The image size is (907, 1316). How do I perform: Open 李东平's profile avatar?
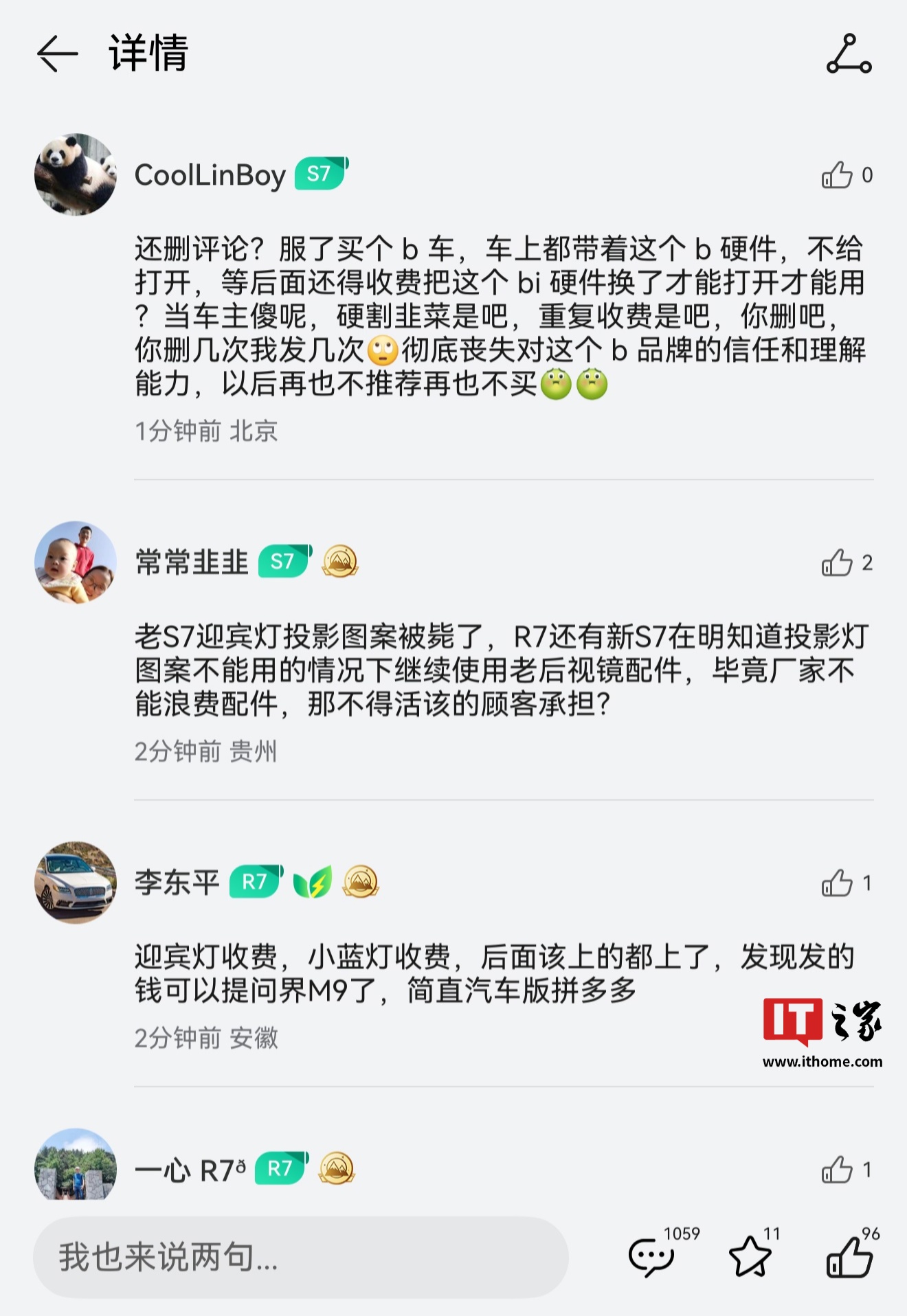click(76, 883)
